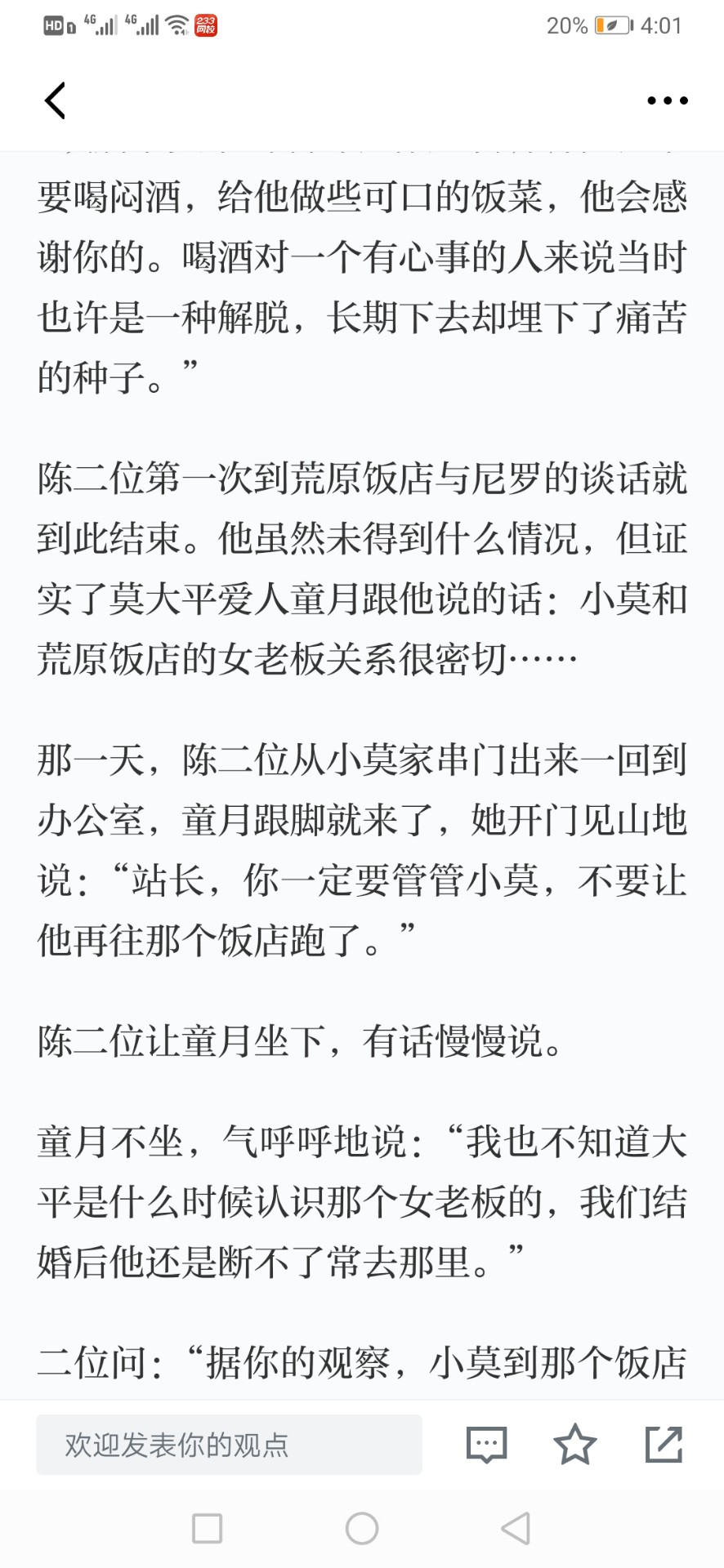The height and width of the screenshot is (1568, 724).
Task: Go back using the top-left arrow
Action: click(x=55, y=101)
